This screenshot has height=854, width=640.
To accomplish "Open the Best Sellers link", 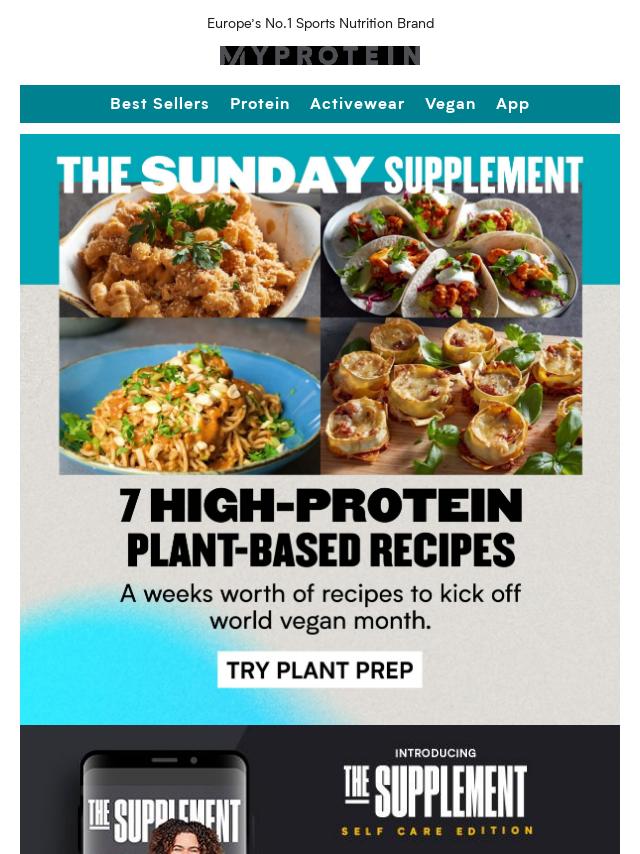I will pos(159,104).
